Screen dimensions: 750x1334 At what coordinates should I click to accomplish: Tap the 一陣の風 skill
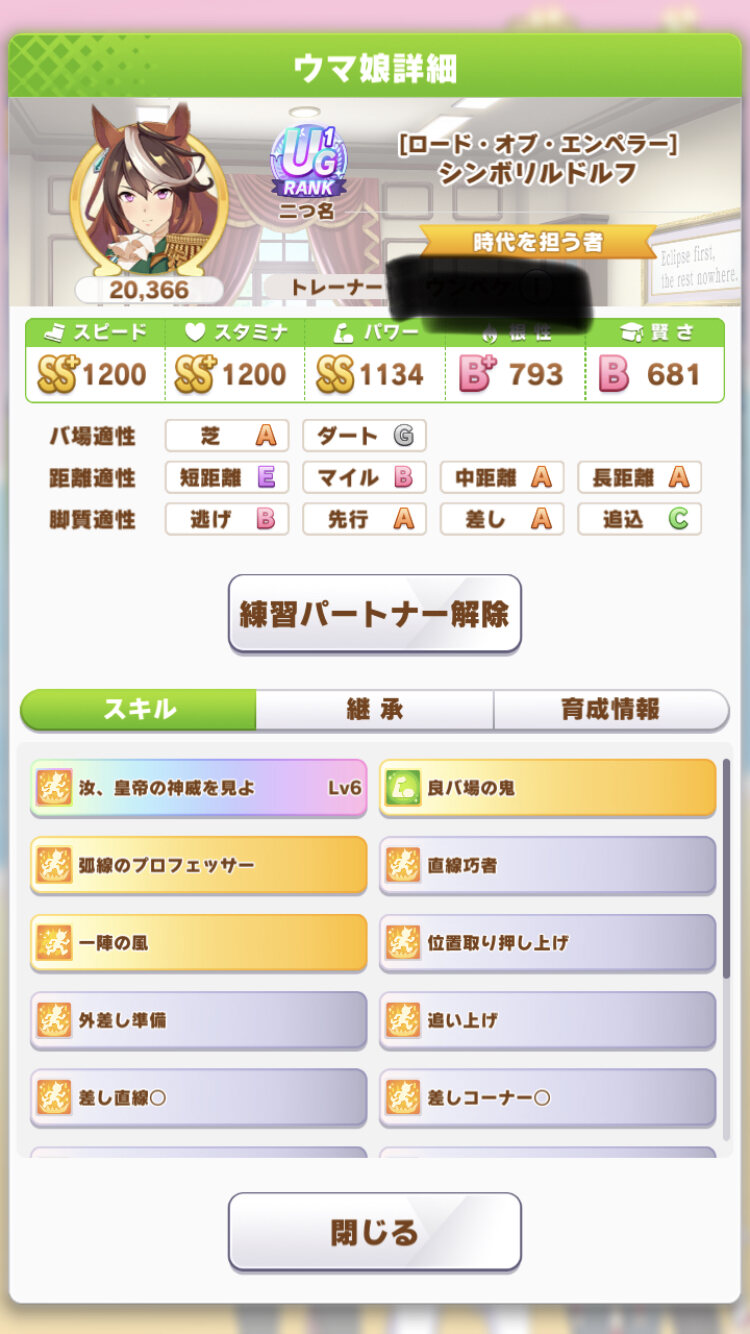coord(198,942)
